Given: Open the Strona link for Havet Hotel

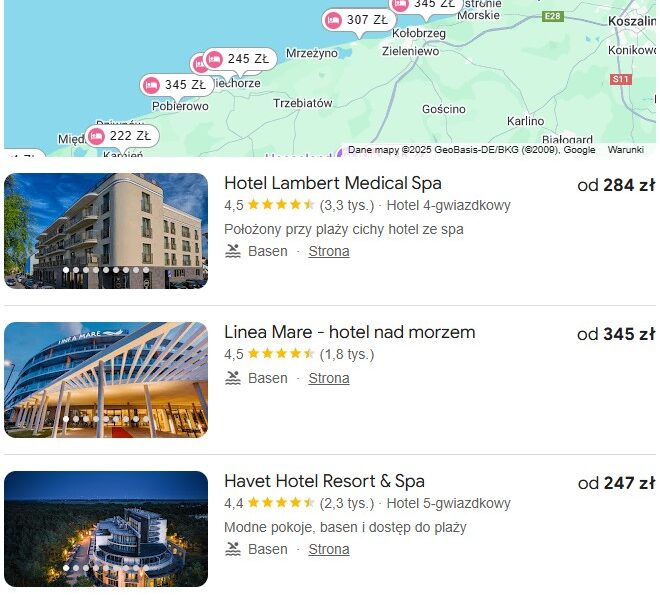Looking at the screenshot, I should (328, 549).
